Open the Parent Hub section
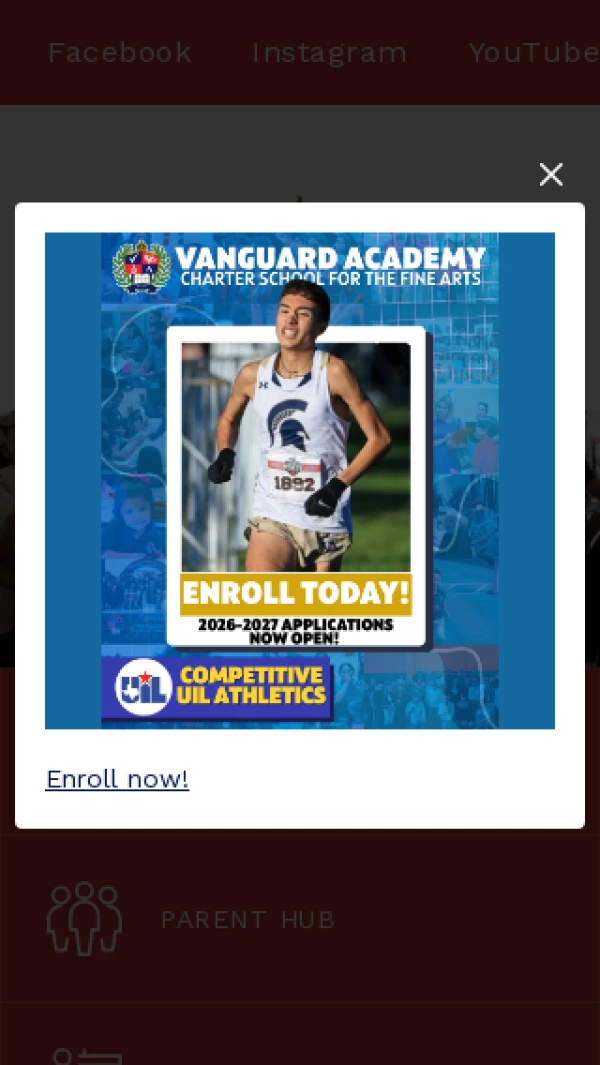Viewport: 600px width, 1065px height. pos(247,919)
